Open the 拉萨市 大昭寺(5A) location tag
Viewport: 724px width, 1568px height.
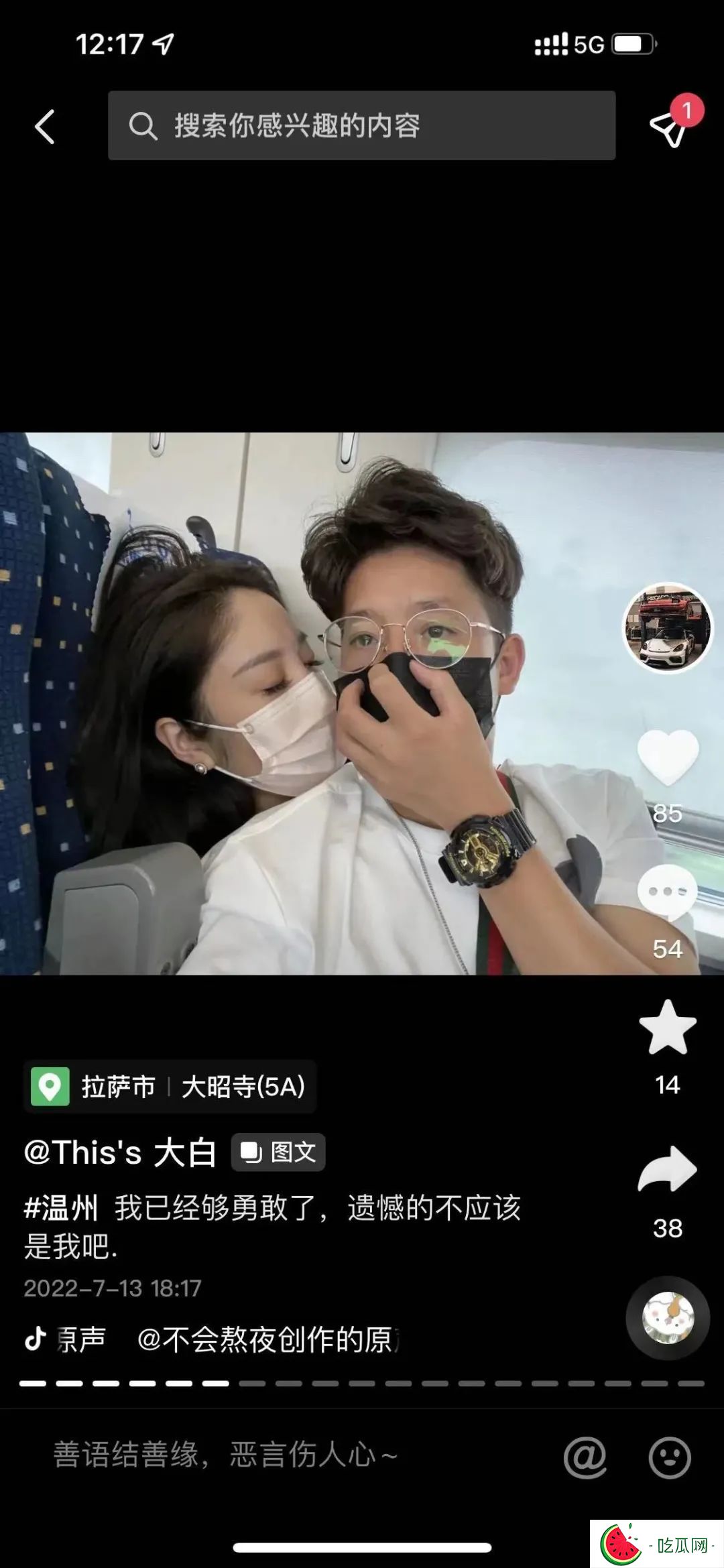pos(170,1087)
